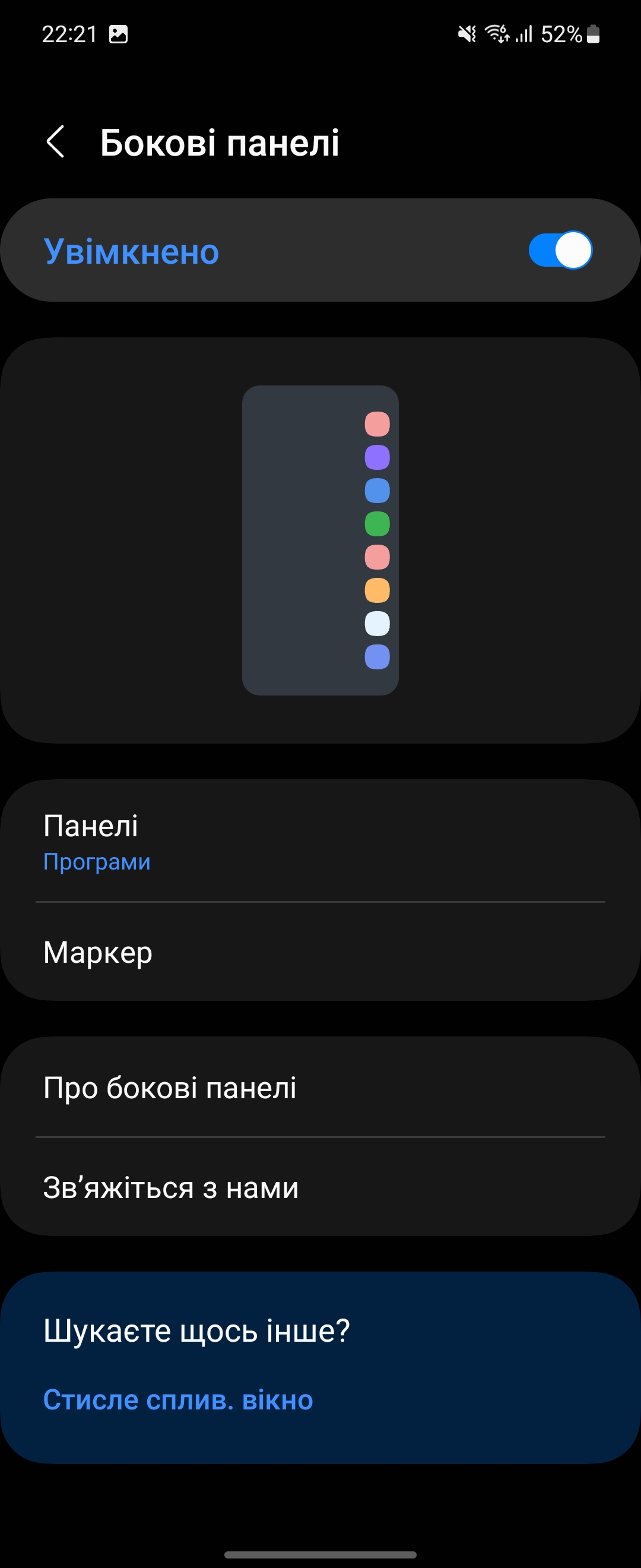Go back from Бокові панелі
This screenshot has width=641, height=1568.
tap(55, 143)
